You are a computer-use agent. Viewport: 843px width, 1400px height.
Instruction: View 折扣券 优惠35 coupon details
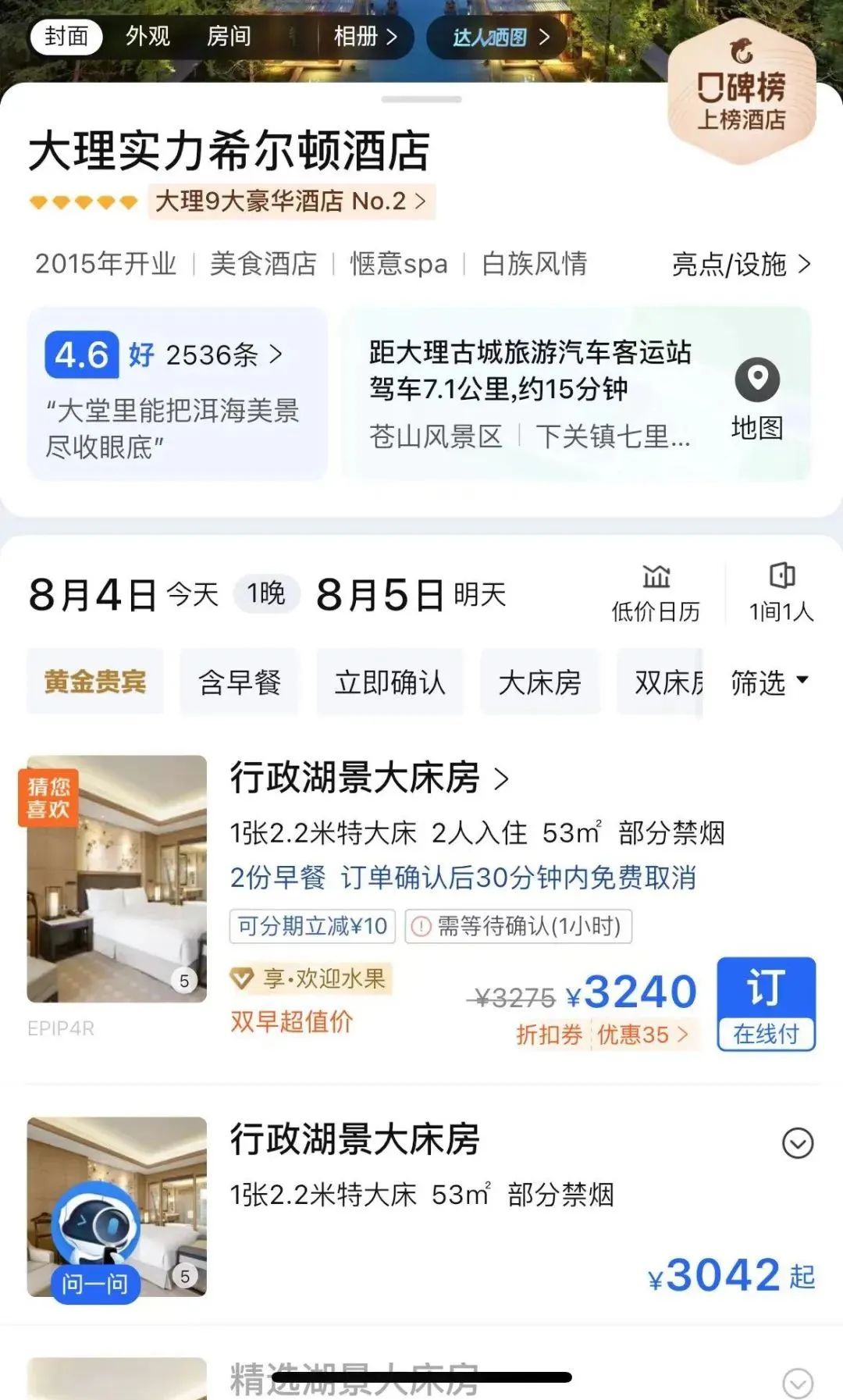[602, 1035]
